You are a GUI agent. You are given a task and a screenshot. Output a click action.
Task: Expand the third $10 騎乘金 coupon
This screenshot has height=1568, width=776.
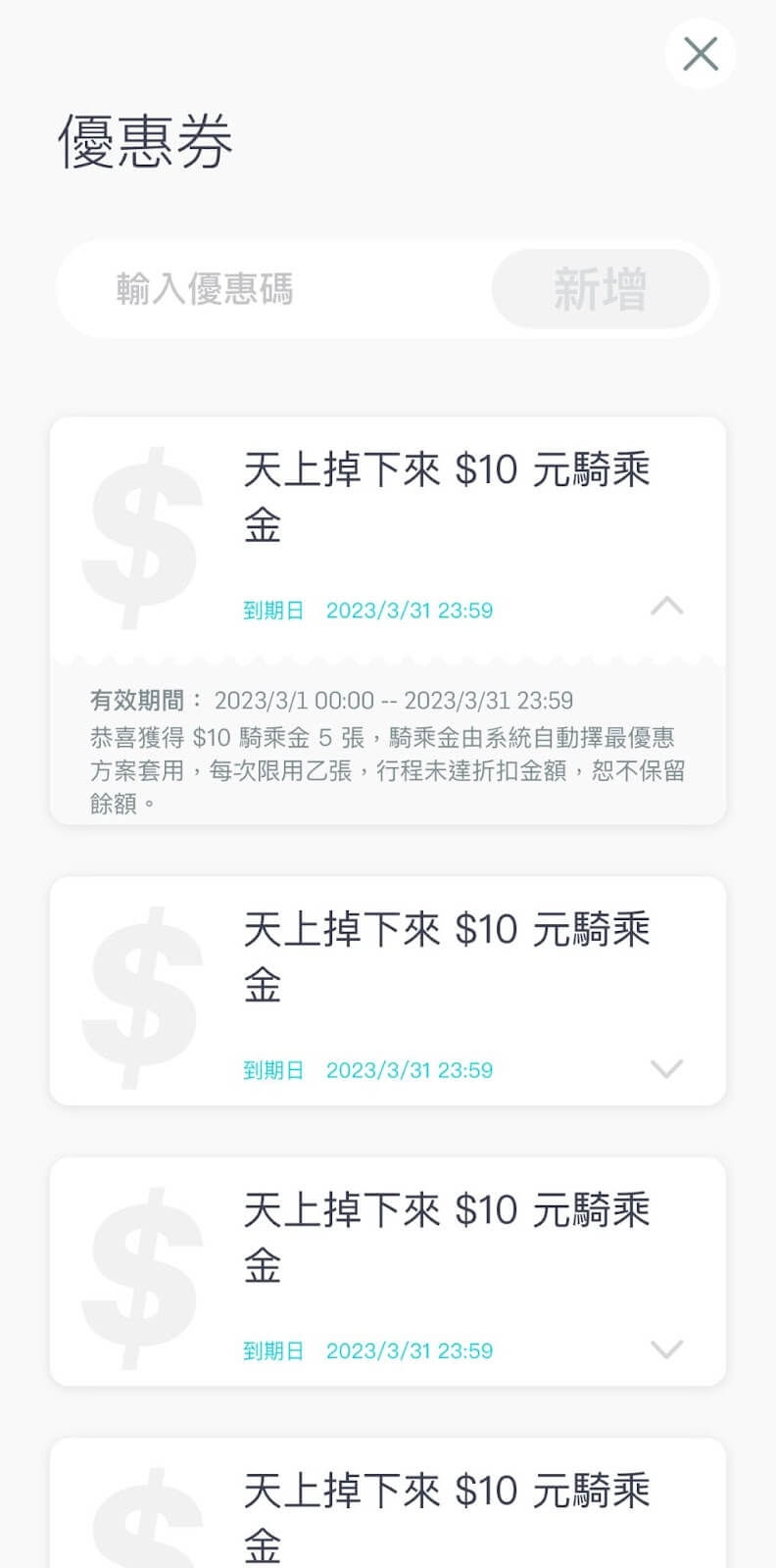(x=666, y=1349)
